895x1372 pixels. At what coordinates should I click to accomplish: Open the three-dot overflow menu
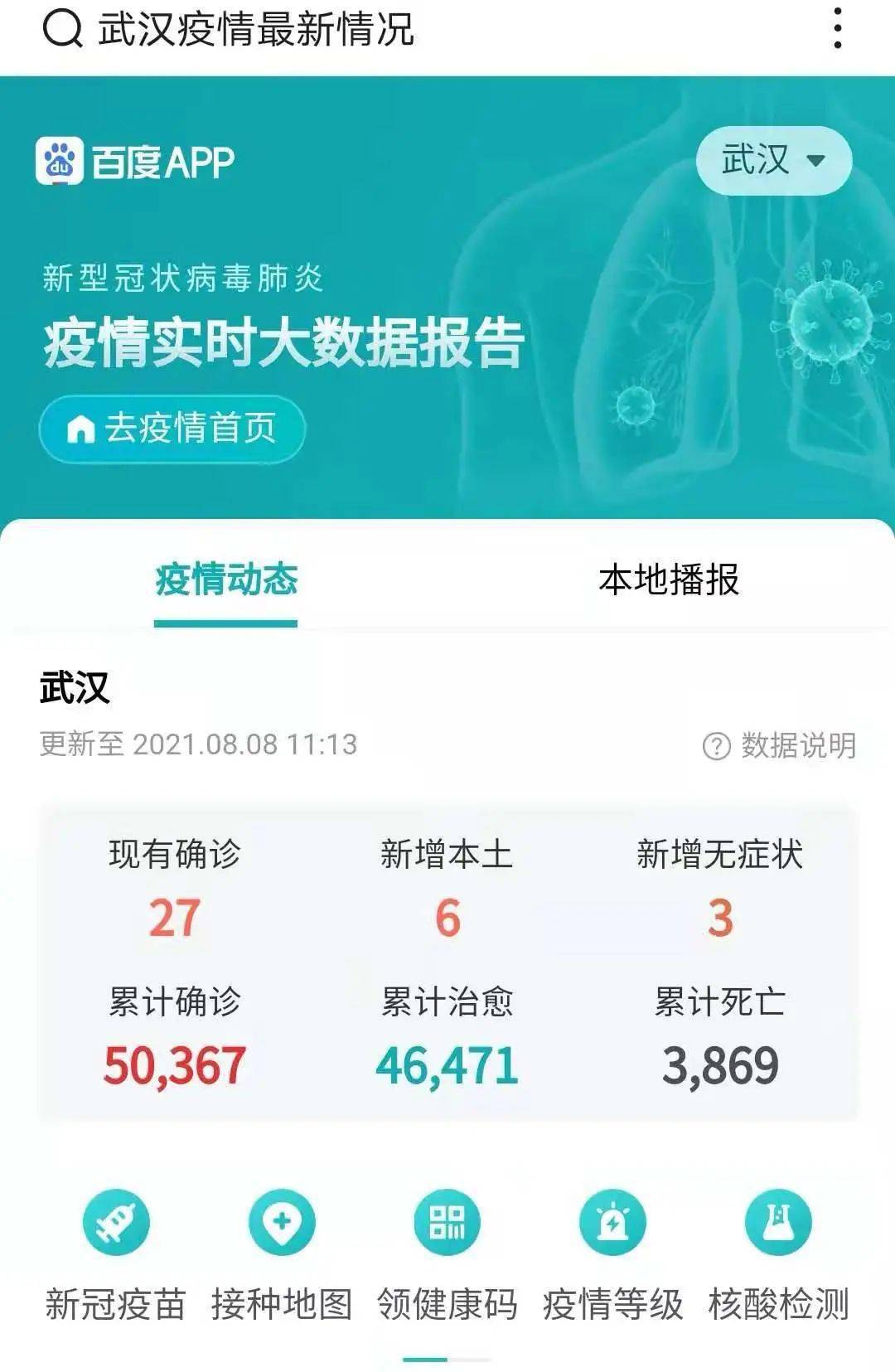pos(838,29)
